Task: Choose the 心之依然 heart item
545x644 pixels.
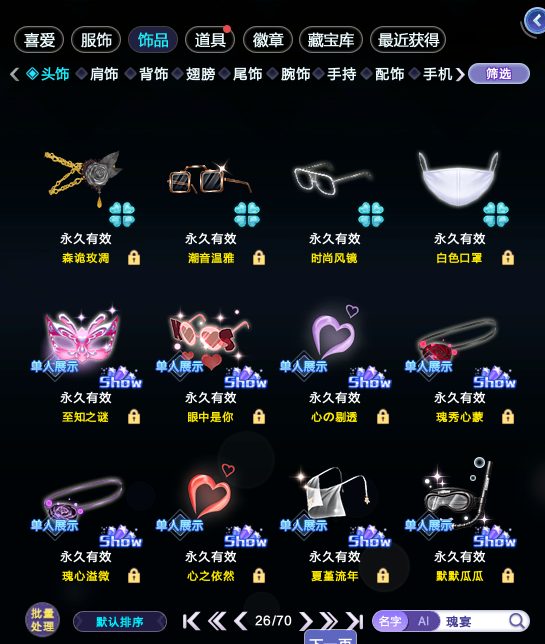Action: click(210, 524)
